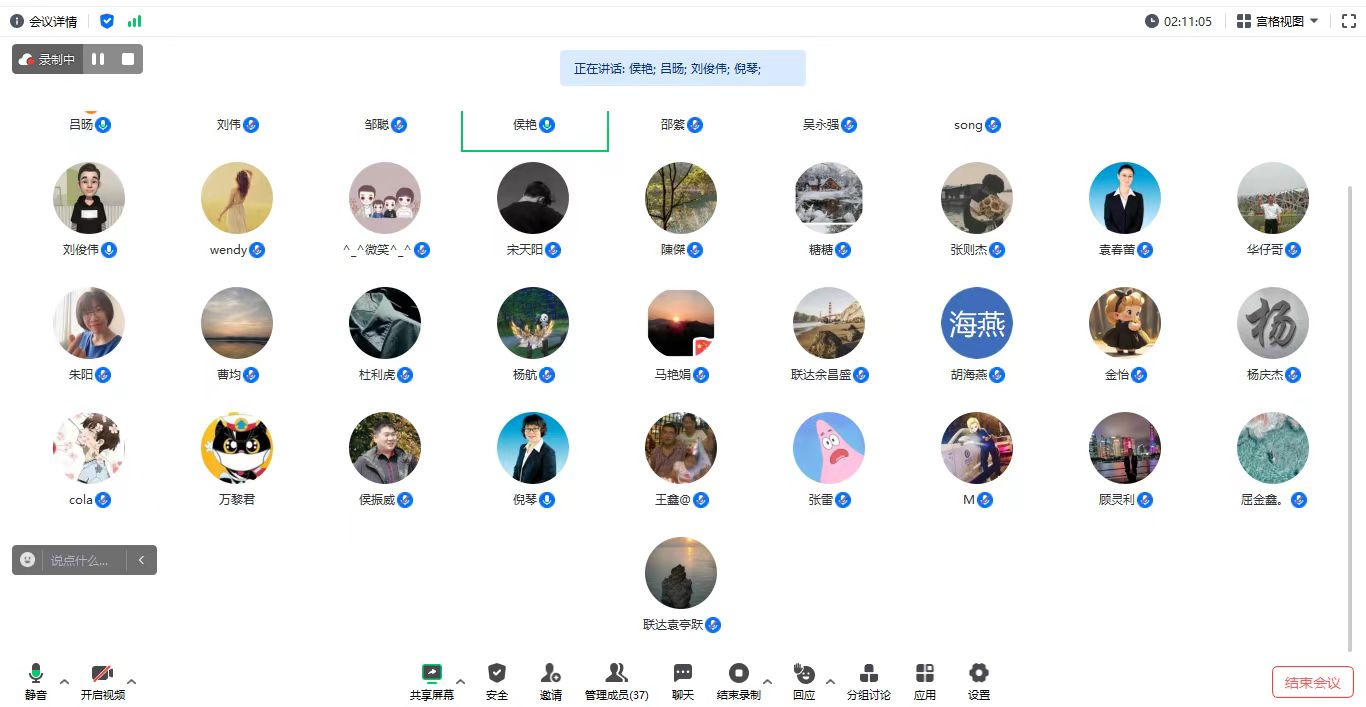Open 设置 settings
The width and height of the screenshot is (1366, 707).
(978, 680)
